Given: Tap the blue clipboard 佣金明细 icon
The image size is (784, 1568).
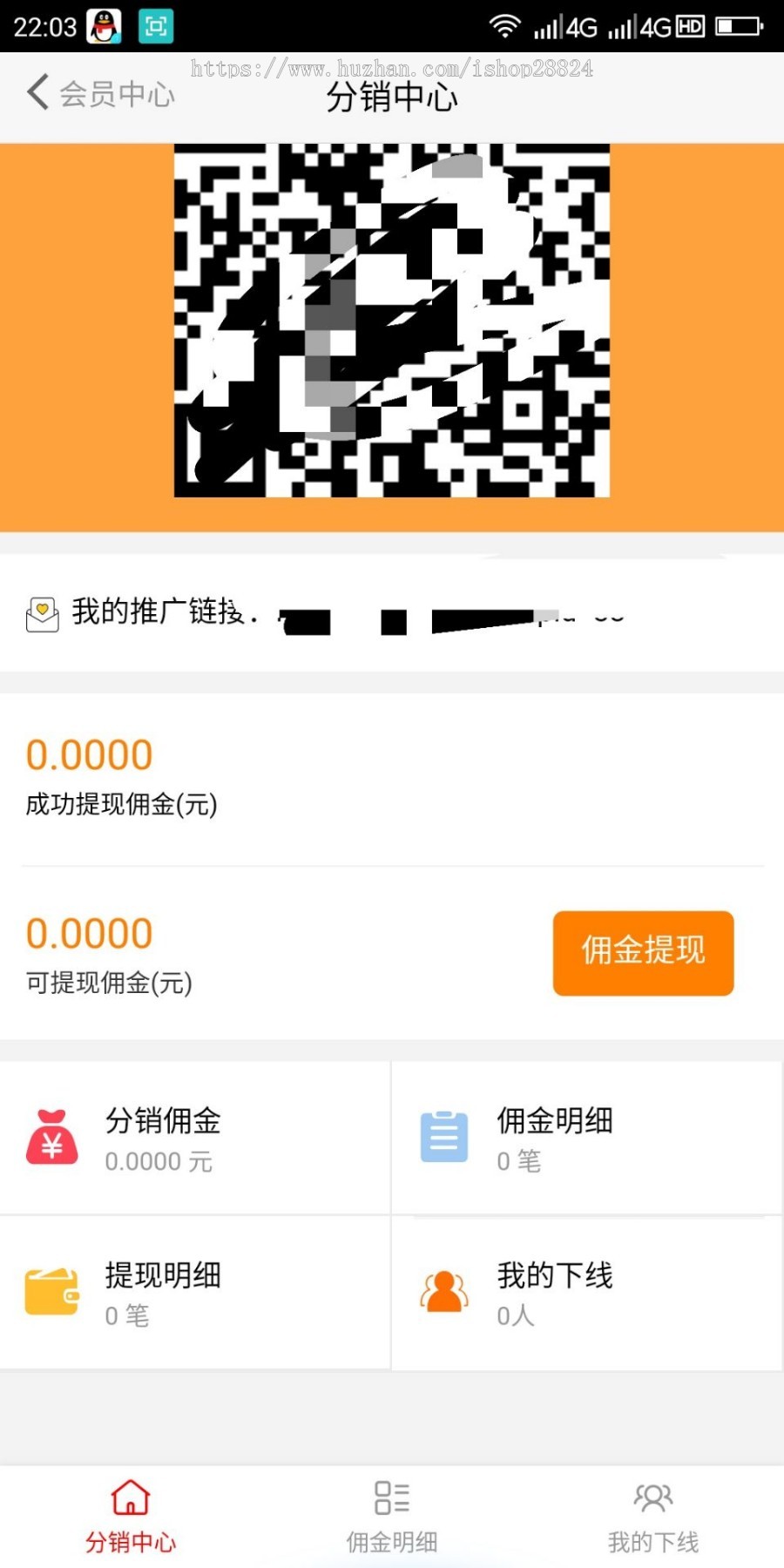Looking at the screenshot, I should click(443, 1137).
